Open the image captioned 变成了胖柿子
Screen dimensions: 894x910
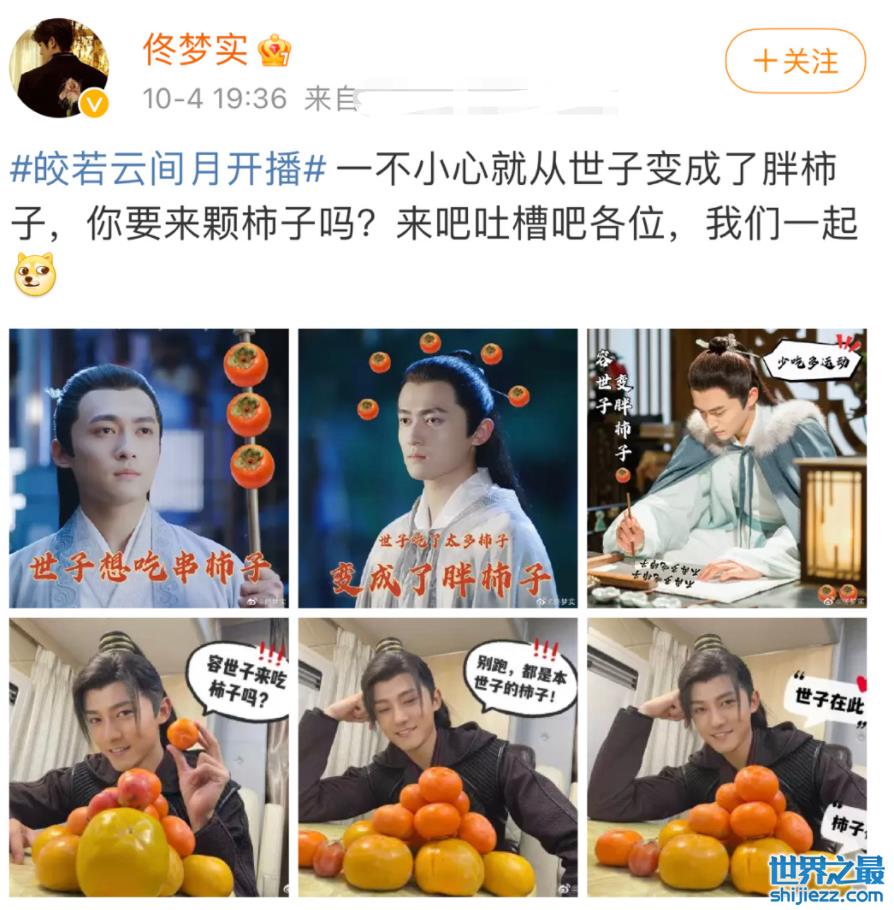[x=438, y=468]
